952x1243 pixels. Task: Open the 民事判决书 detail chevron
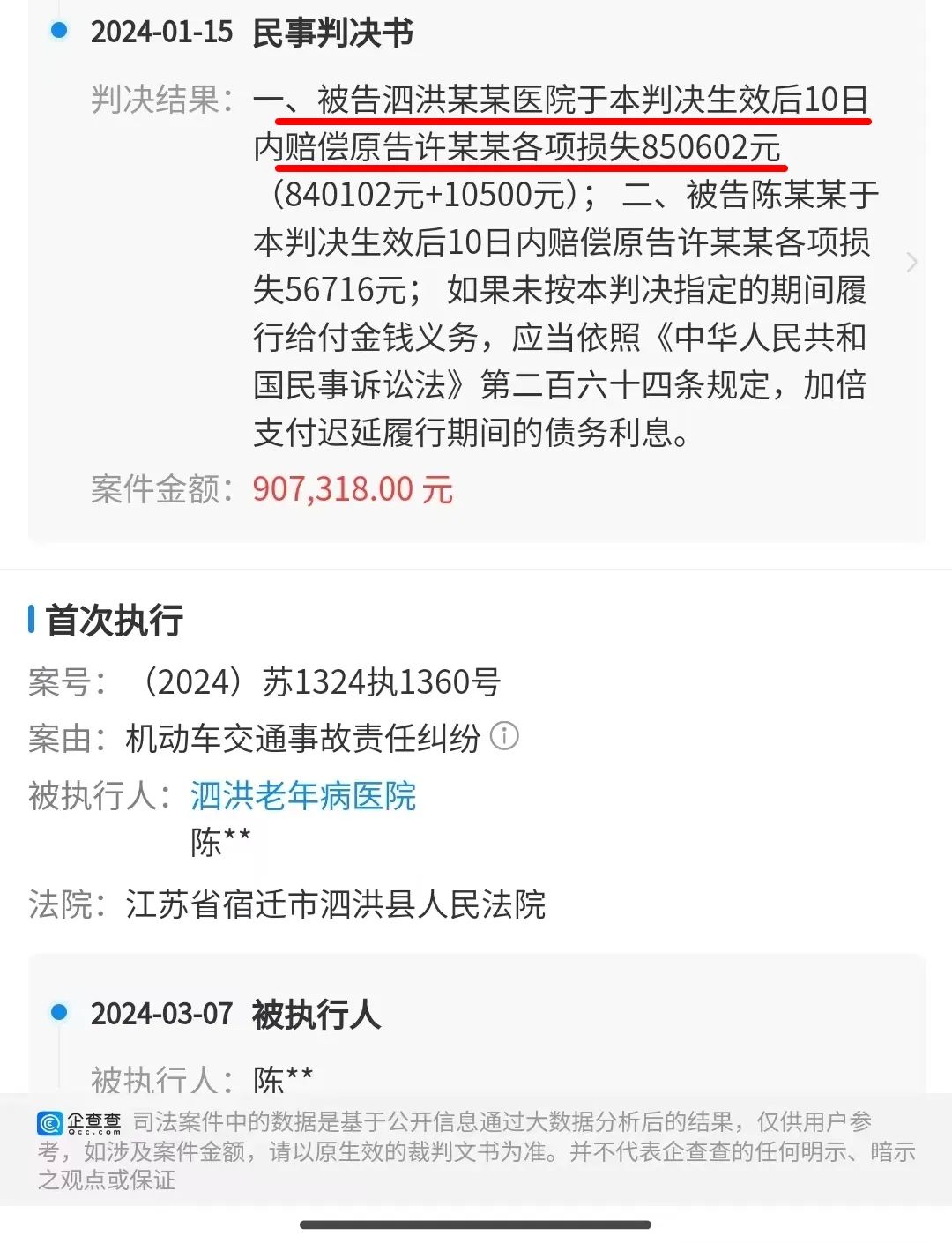[911, 263]
